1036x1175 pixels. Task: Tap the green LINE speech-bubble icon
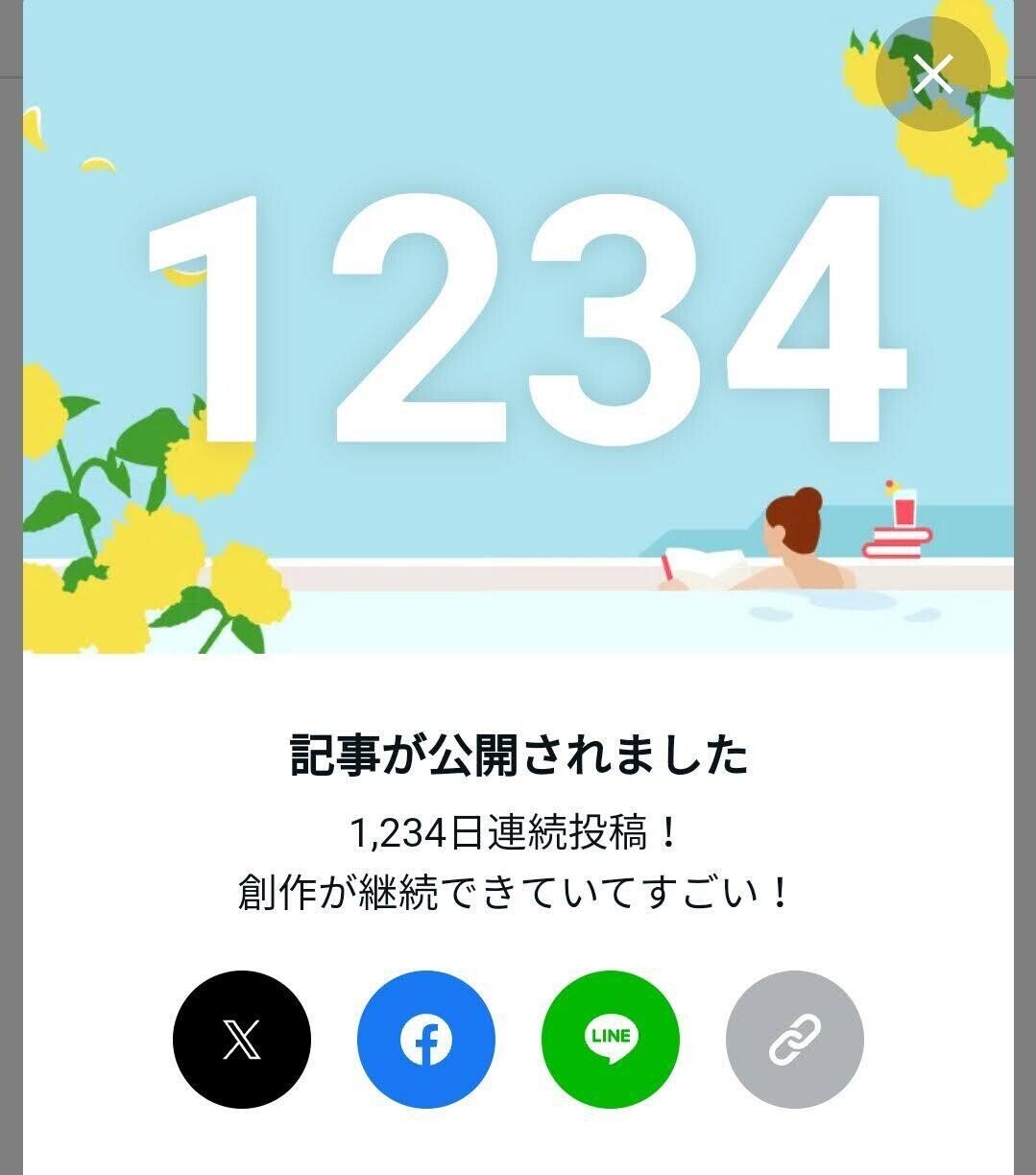[609, 1039]
